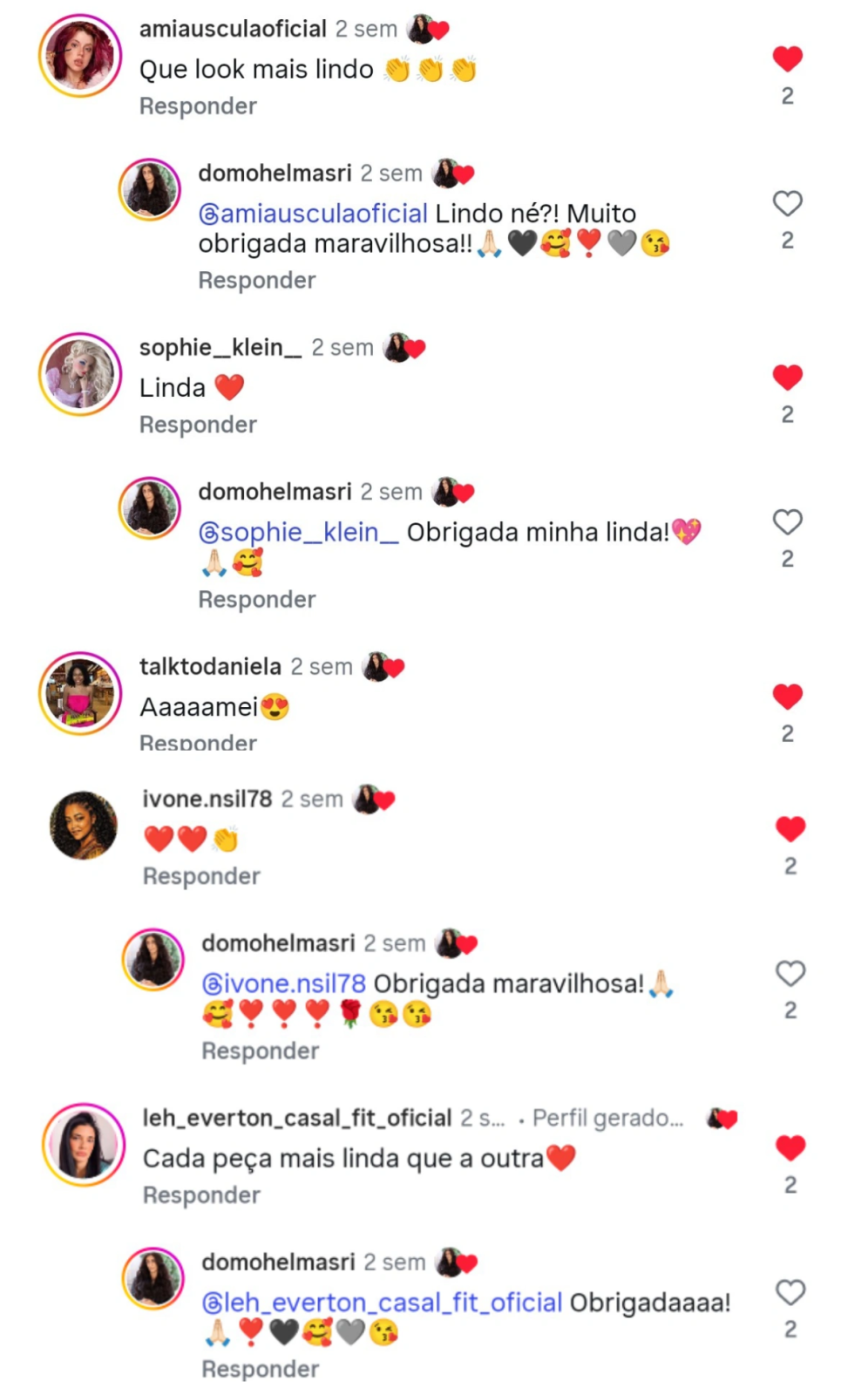Viewport: 868px width, 1395px height.
Task: Unlike amiausculaoficial's comment
Action: click(787, 58)
